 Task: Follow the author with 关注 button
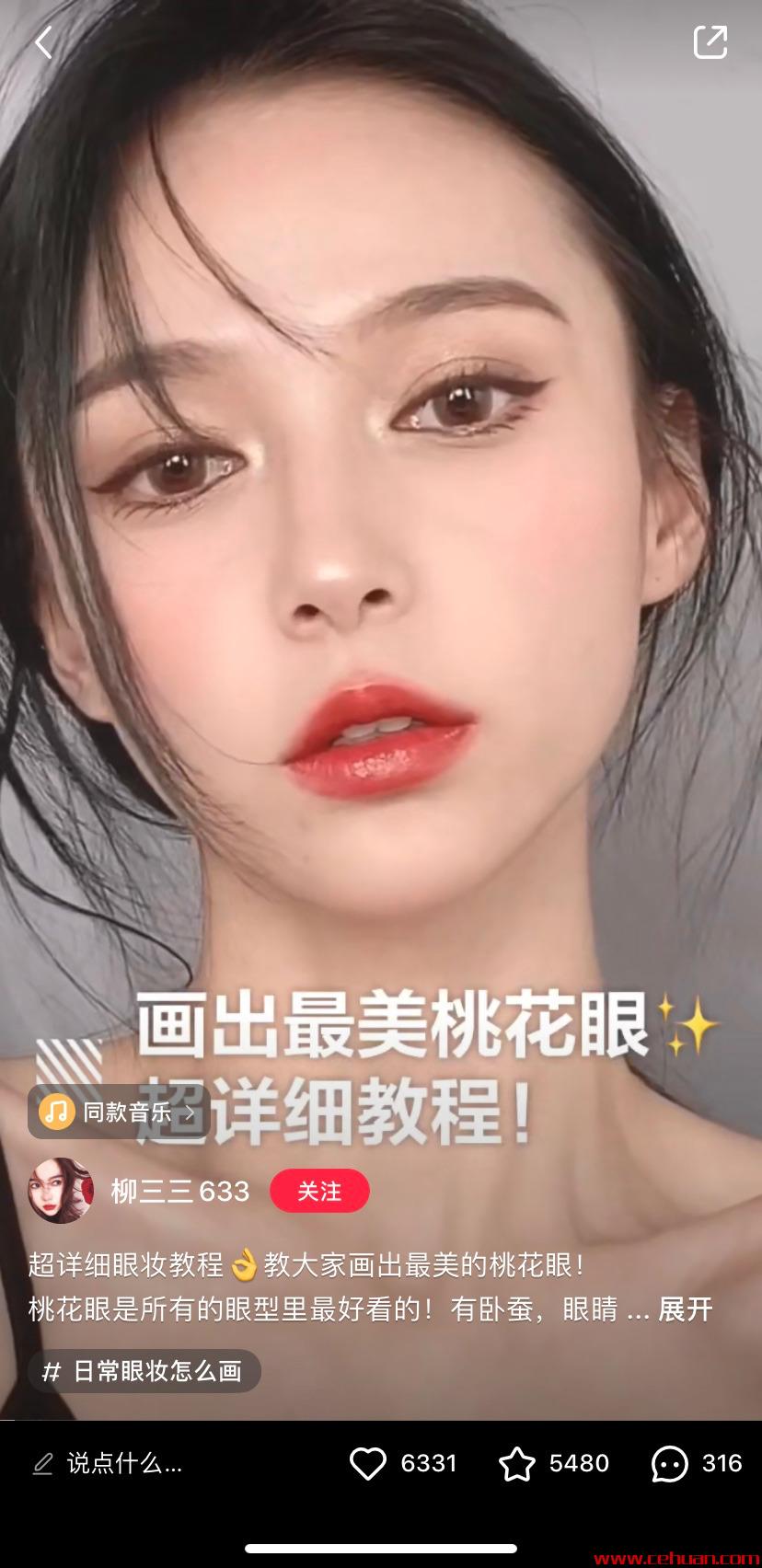point(319,1191)
